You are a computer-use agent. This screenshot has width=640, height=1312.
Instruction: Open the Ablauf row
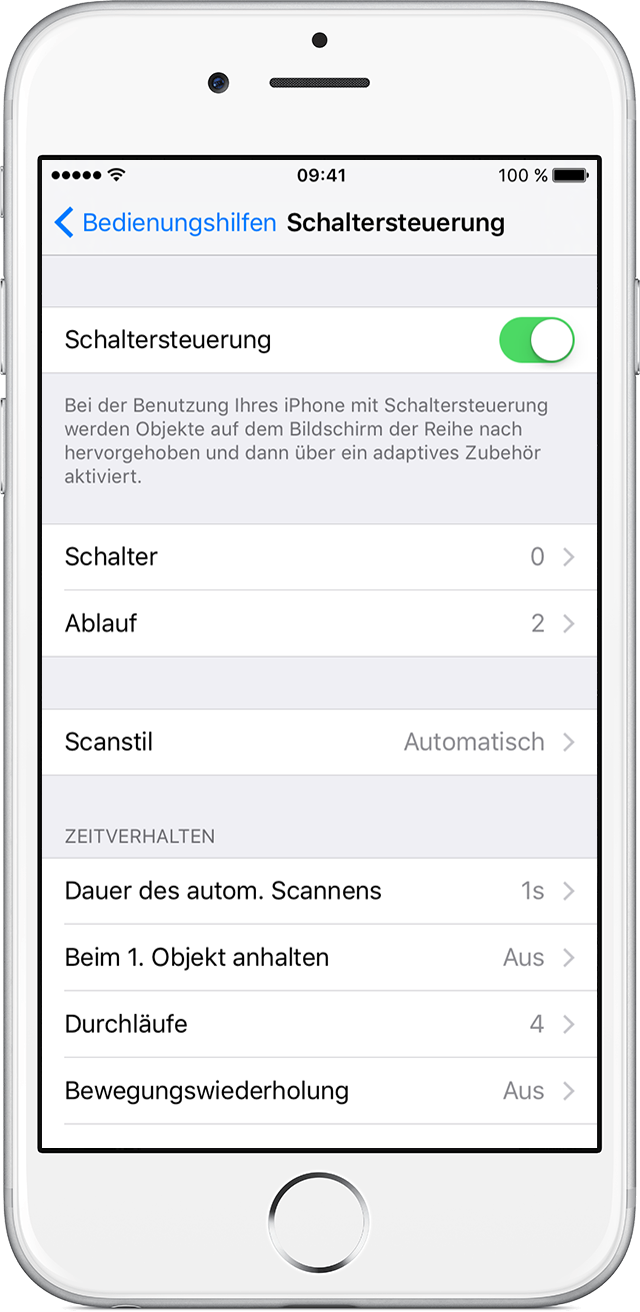(x=320, y=624)
